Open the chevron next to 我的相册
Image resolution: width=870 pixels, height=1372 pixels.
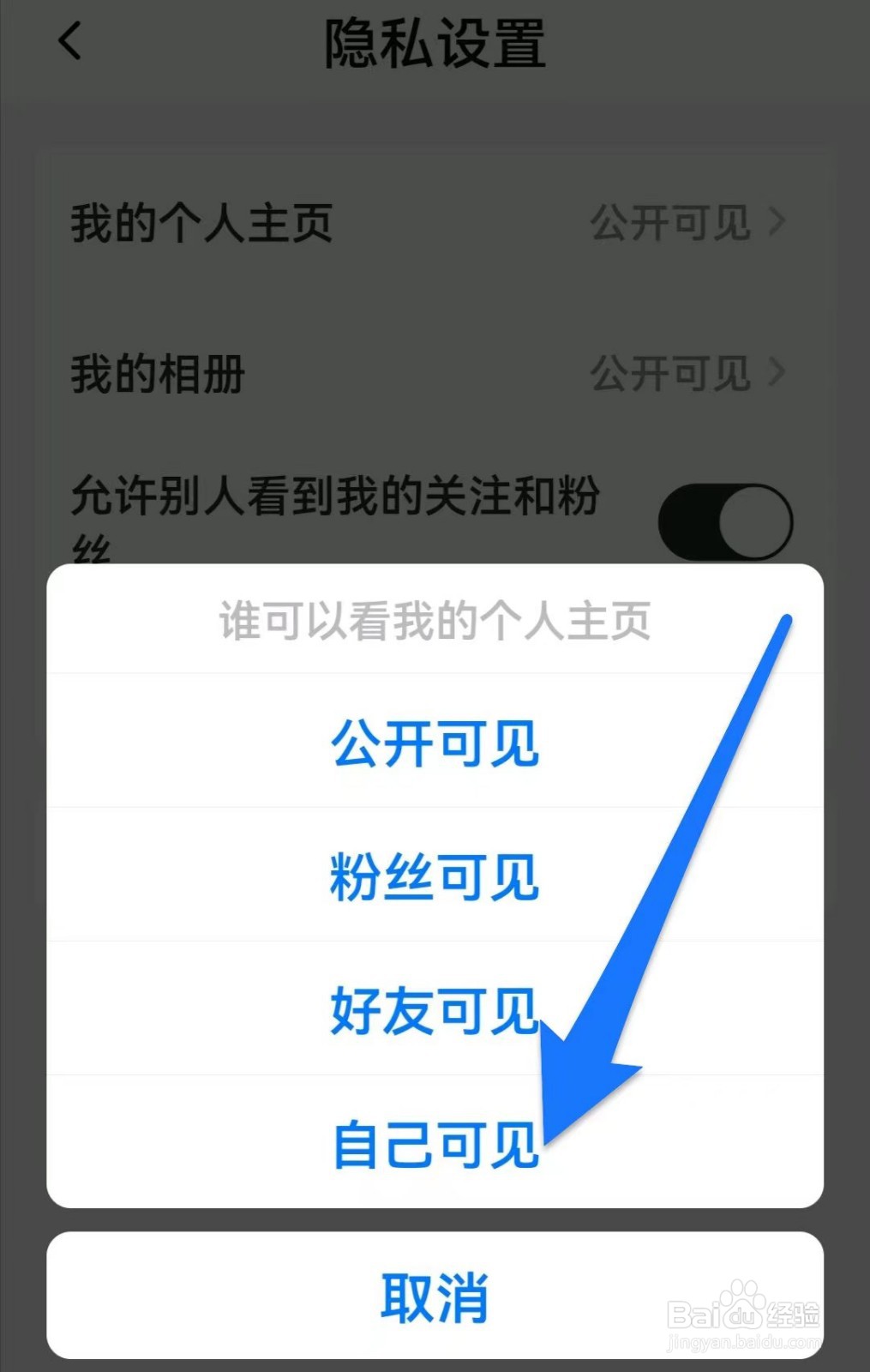[x=777, y=372]
